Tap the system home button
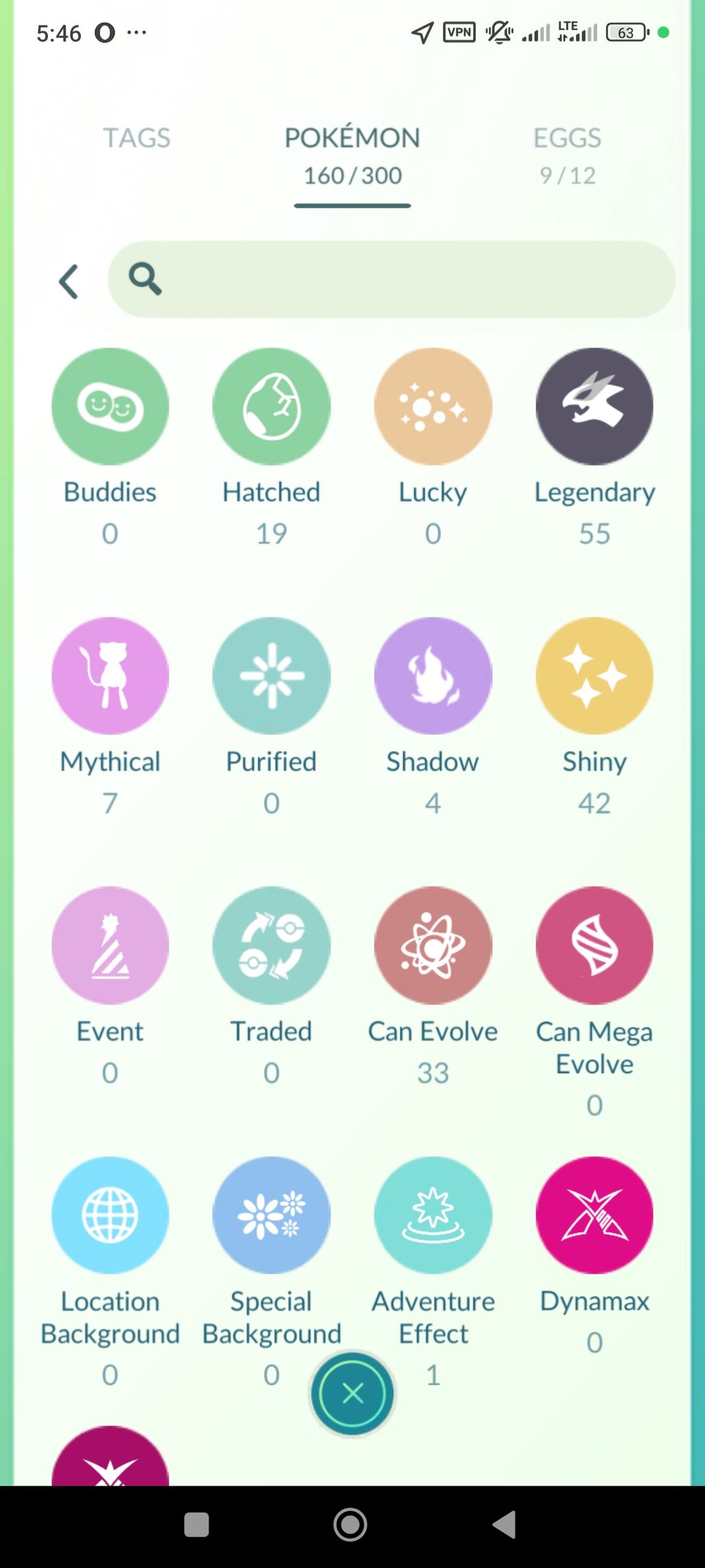705x1568 pixels. [350, 1525]
